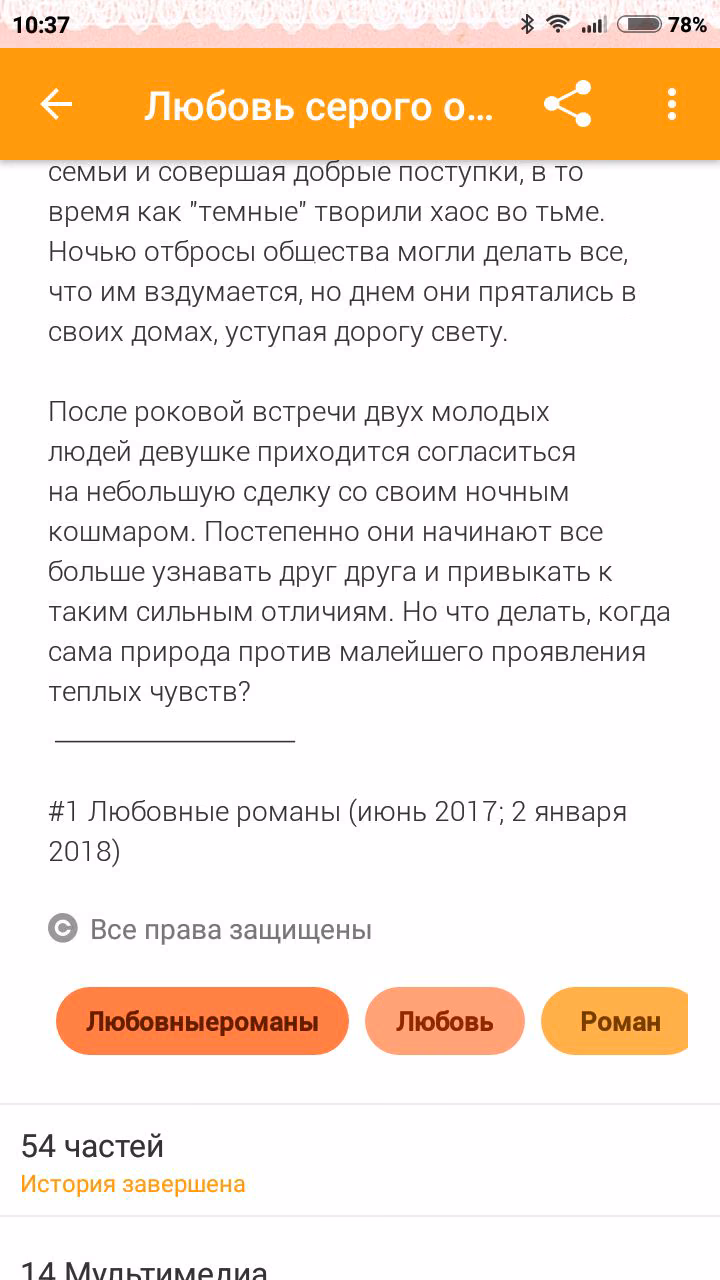Select the Любовь tag chip

[445, 1021]
